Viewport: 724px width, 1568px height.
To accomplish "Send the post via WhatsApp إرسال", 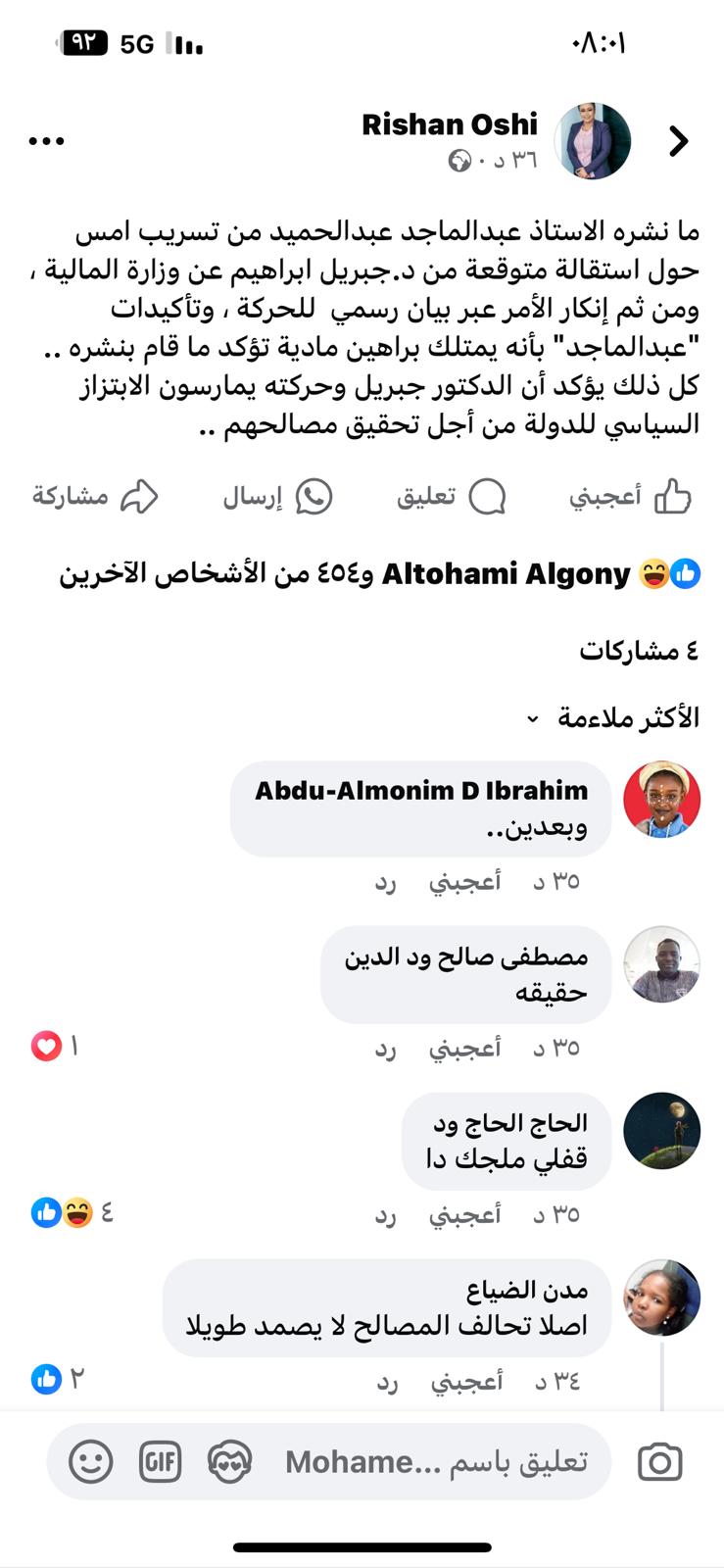I will click(x=277, y=497).
